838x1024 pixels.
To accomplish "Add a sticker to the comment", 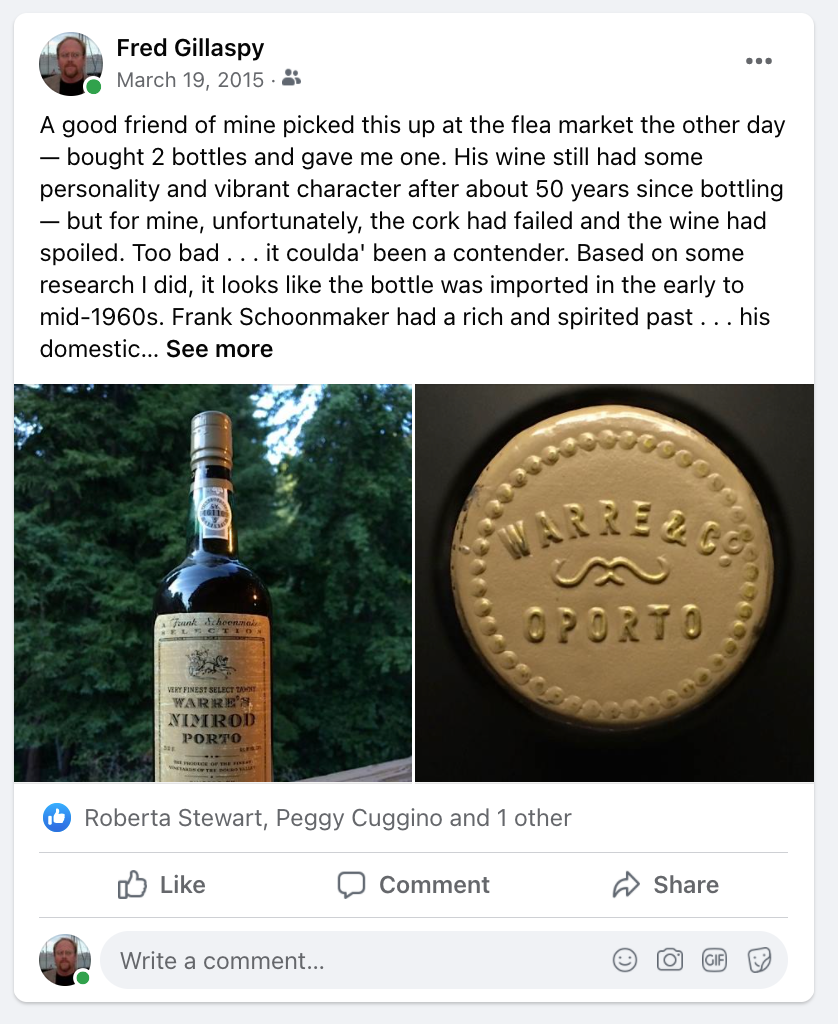I will [x=759, y=961].
